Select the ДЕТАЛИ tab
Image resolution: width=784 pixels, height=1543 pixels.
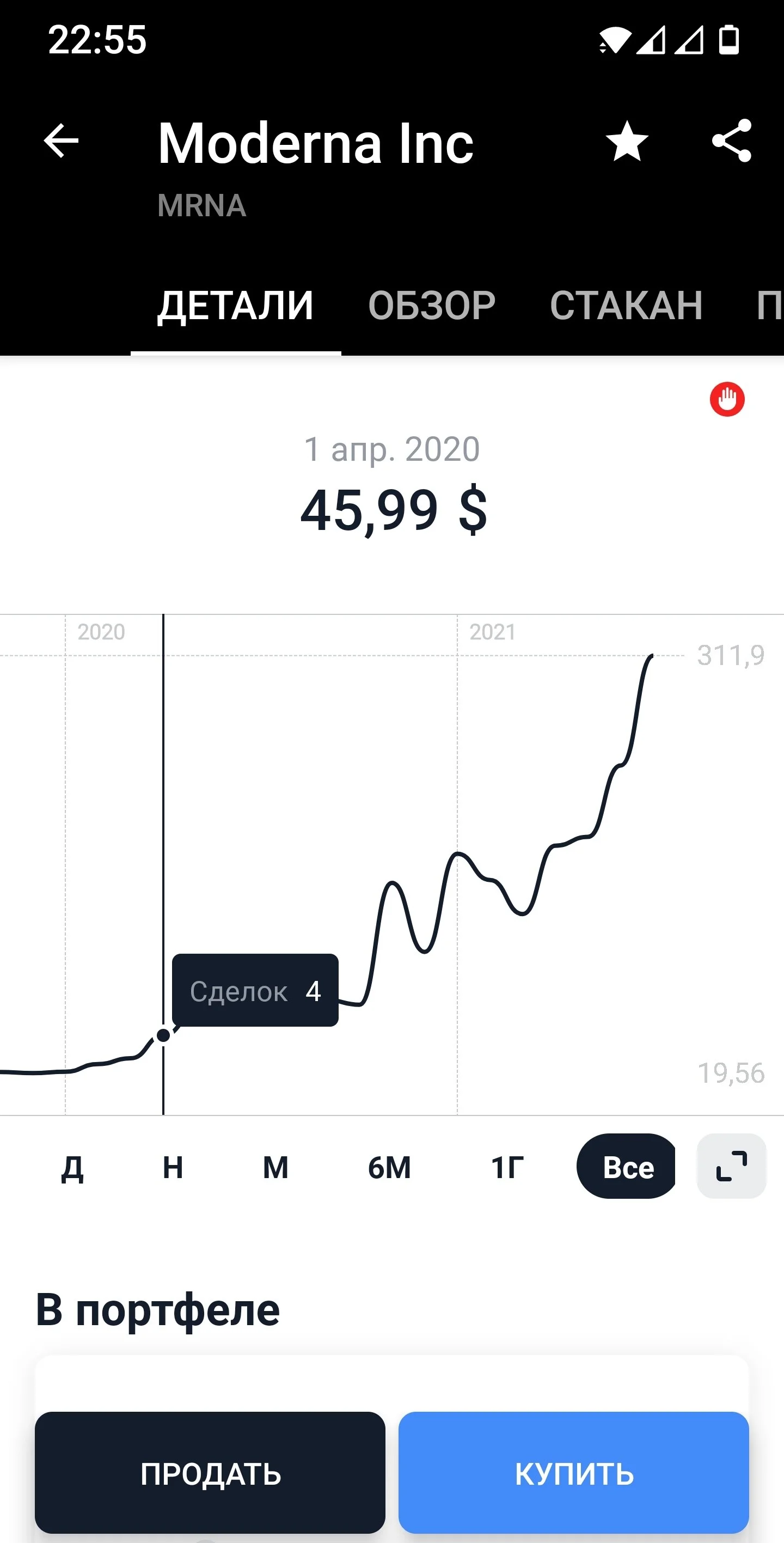pyautogui.click(x=235, y=306)
